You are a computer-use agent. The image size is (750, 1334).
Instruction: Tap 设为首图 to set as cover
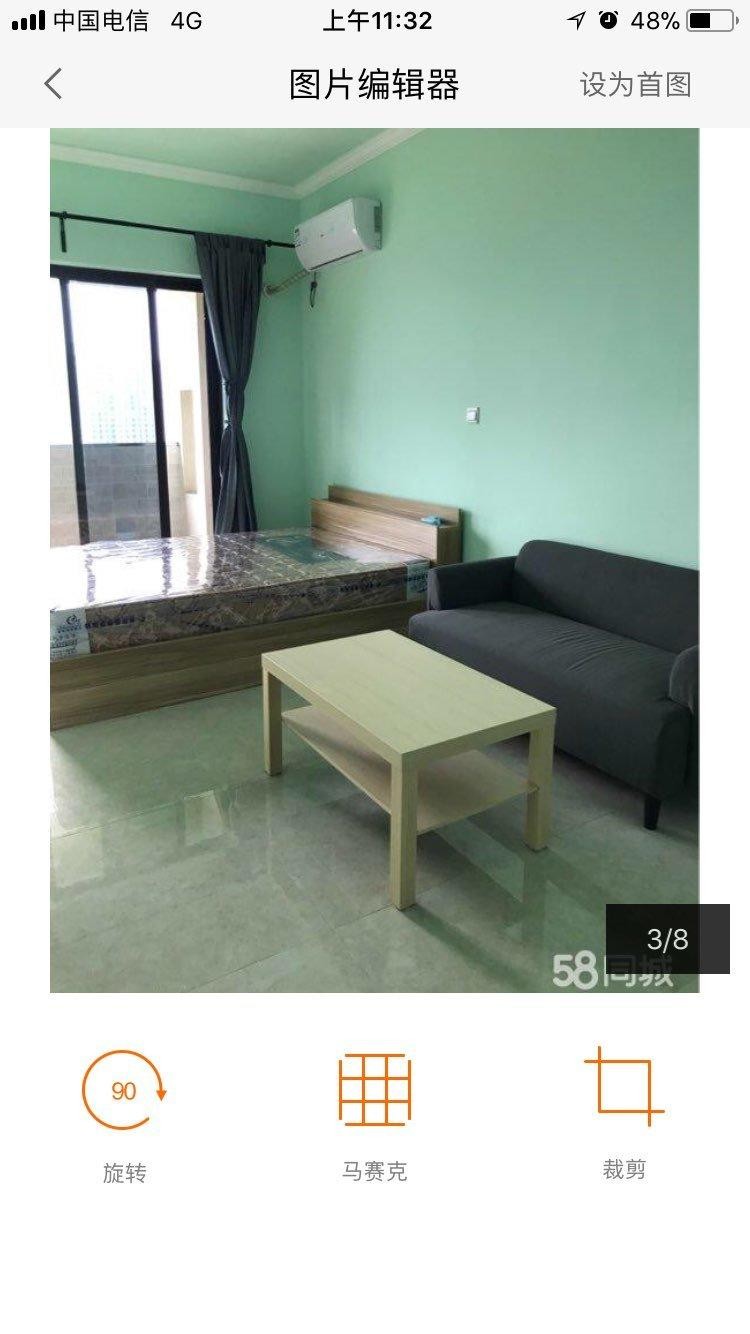point(635,84)
